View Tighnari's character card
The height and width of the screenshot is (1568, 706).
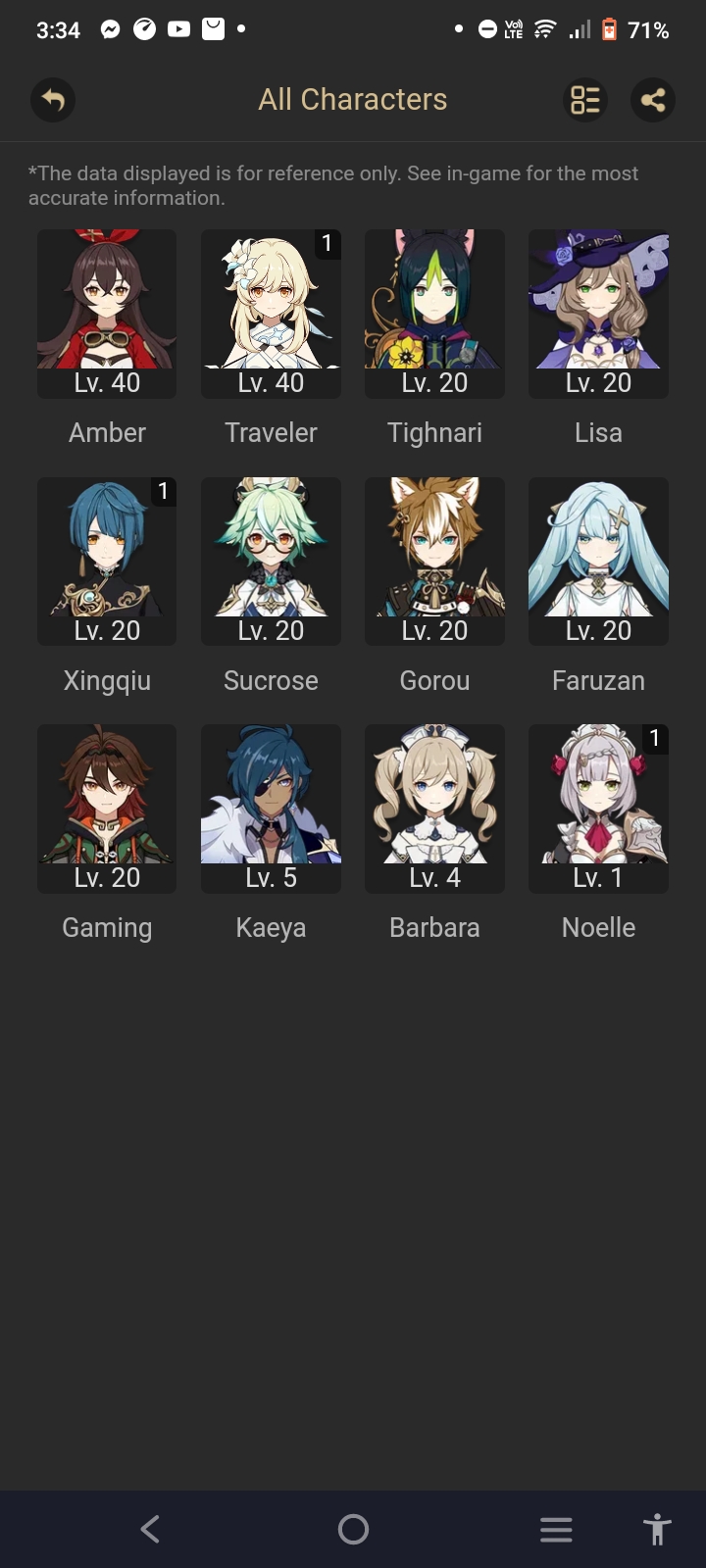(x=434, y=314)
